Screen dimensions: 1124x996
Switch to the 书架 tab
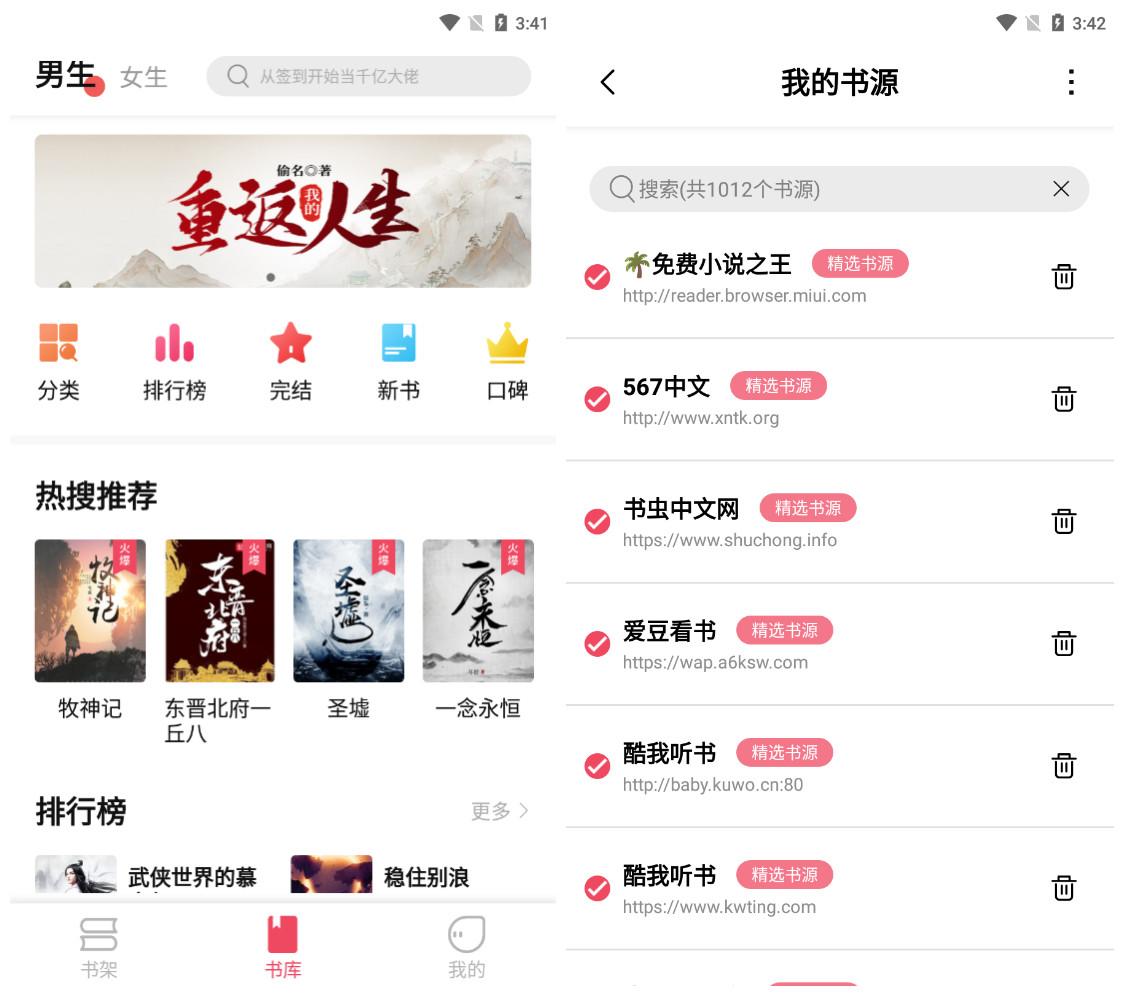coord(99,948)
